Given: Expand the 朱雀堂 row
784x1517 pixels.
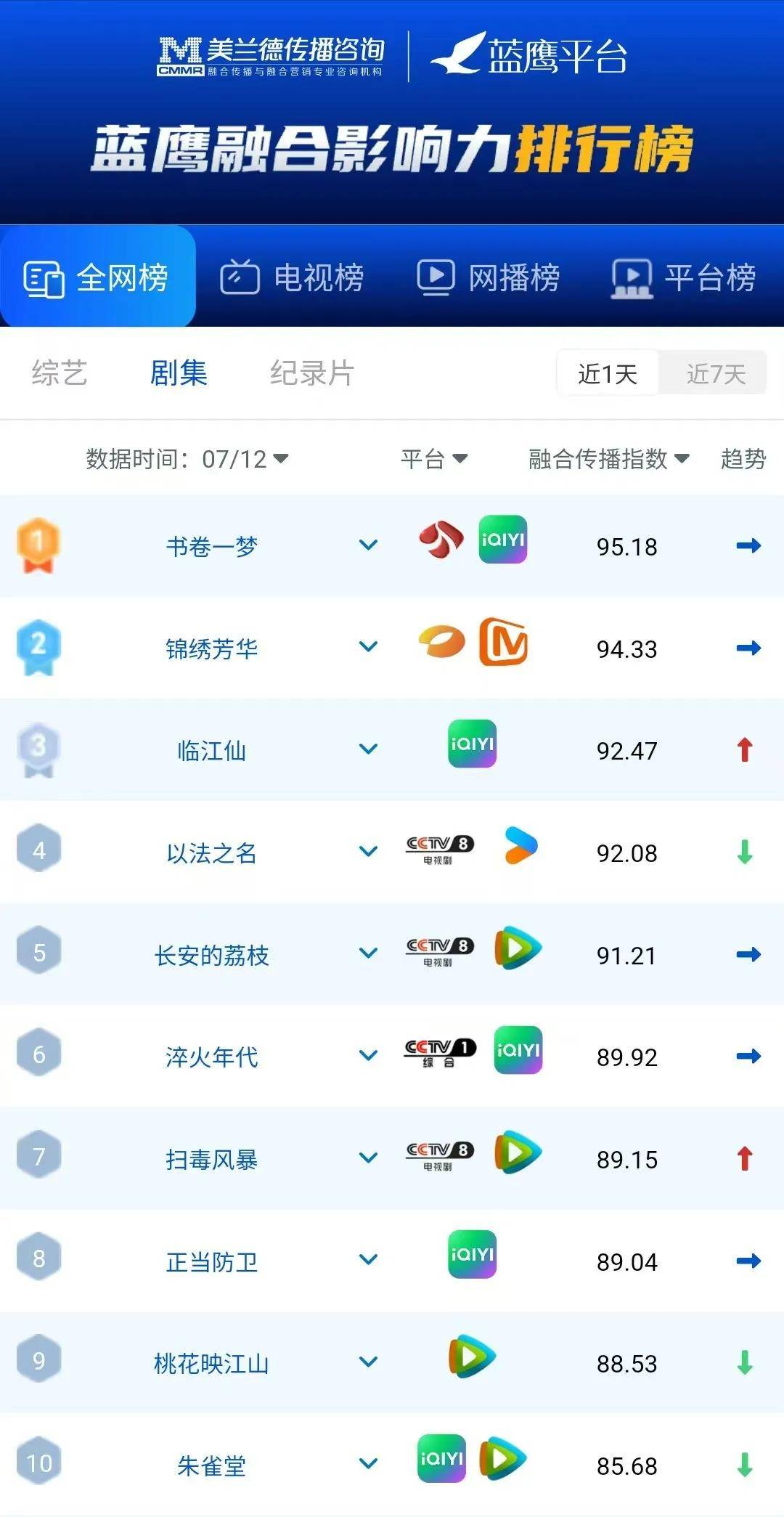Looking at the screenshot, I should (x=369, y=1464).
